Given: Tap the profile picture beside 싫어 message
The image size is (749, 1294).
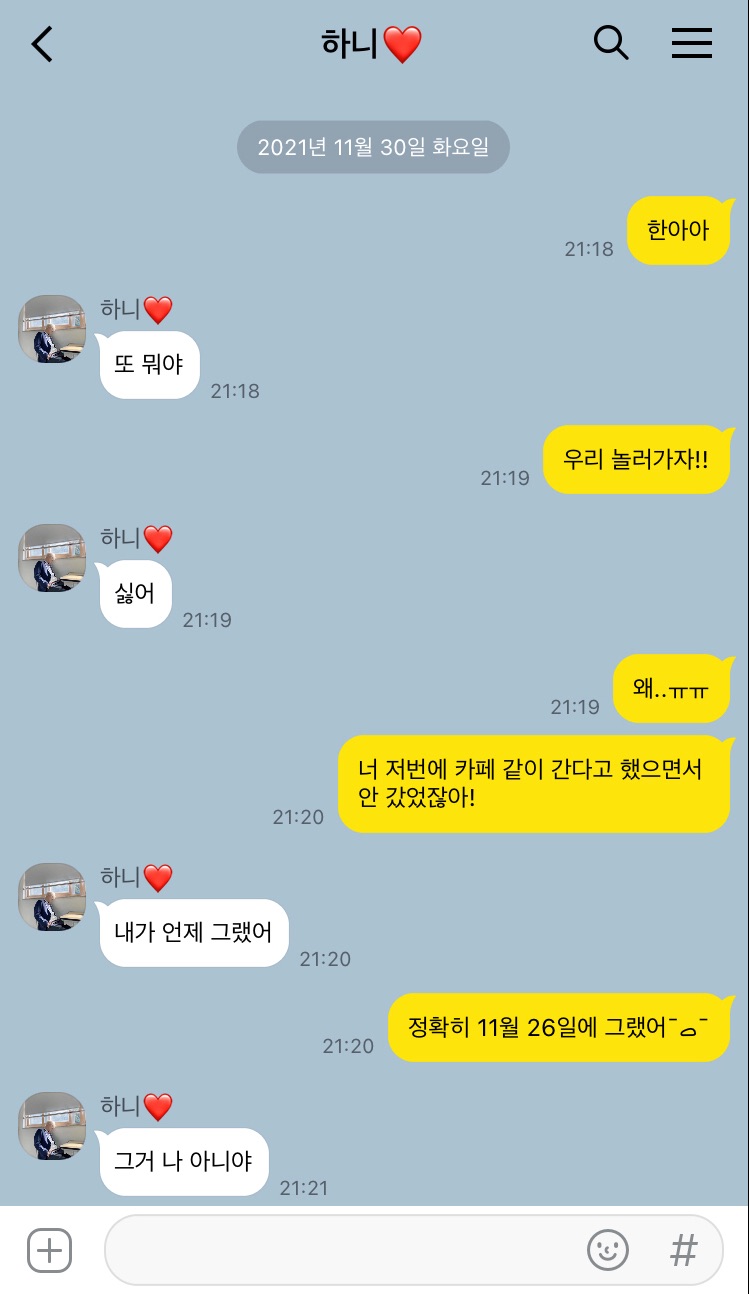Looking at the screenshot, I should click(51, 559).
